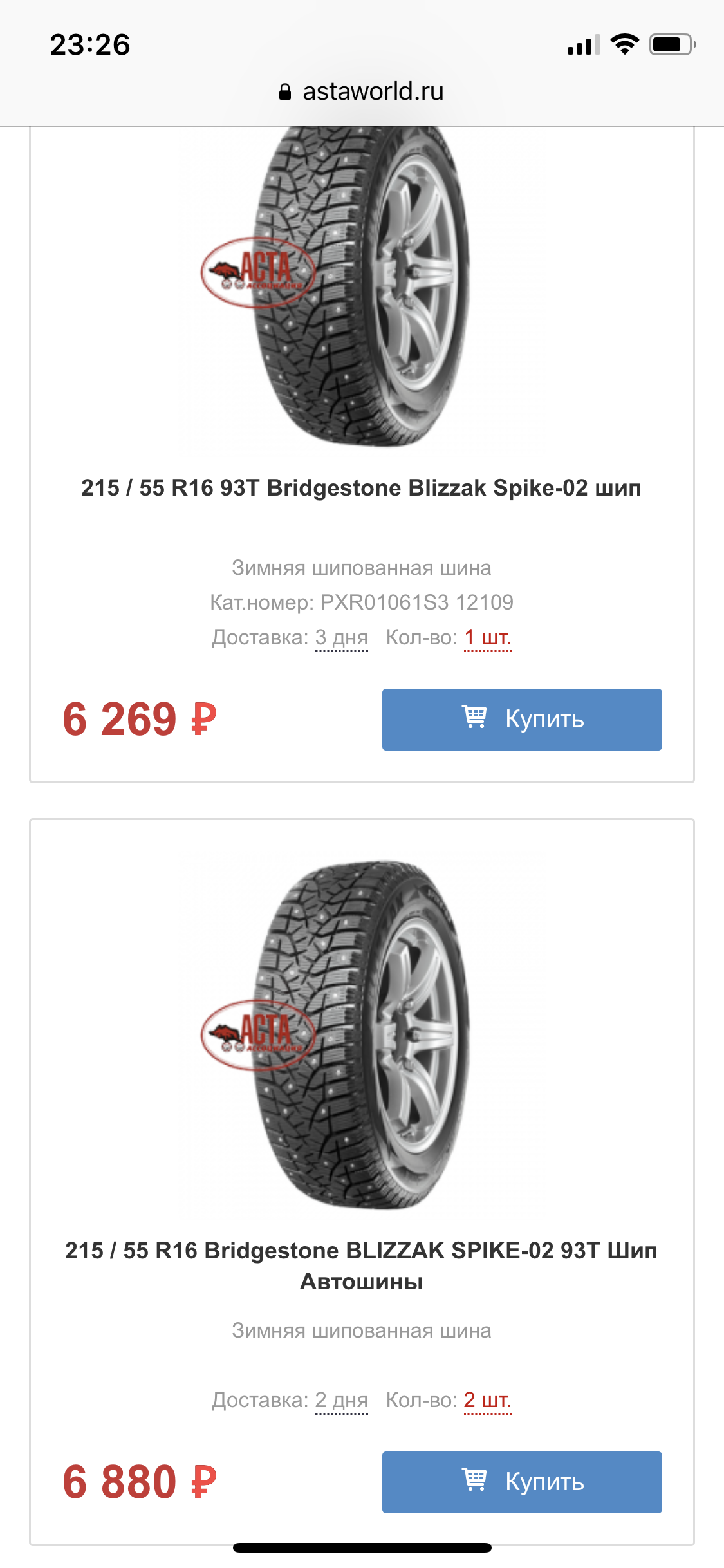The image size is (724, 1568).
Task: Tap the 1 шт. quantity link
Action: coord(487,638)
